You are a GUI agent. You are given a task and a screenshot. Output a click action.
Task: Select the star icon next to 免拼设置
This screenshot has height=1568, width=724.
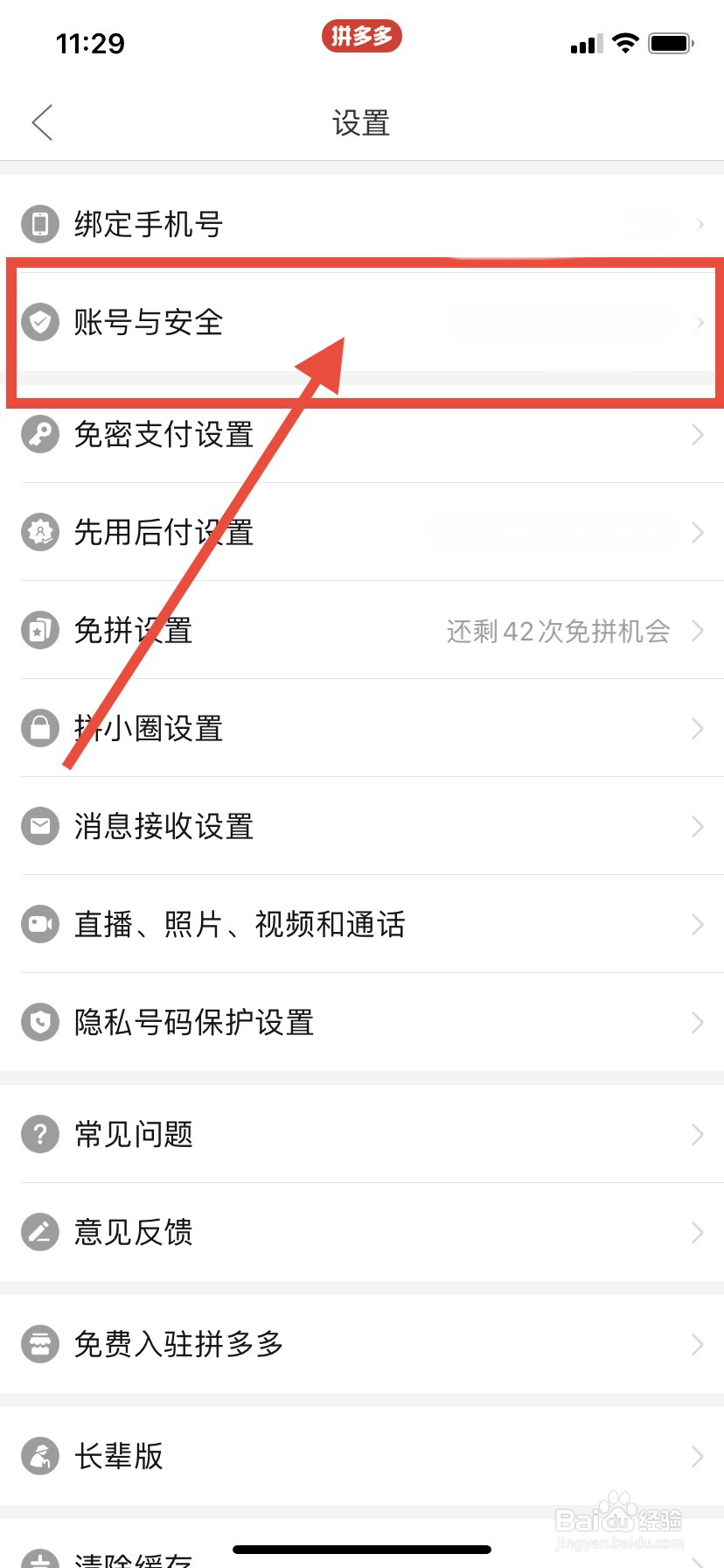(39, 630)
